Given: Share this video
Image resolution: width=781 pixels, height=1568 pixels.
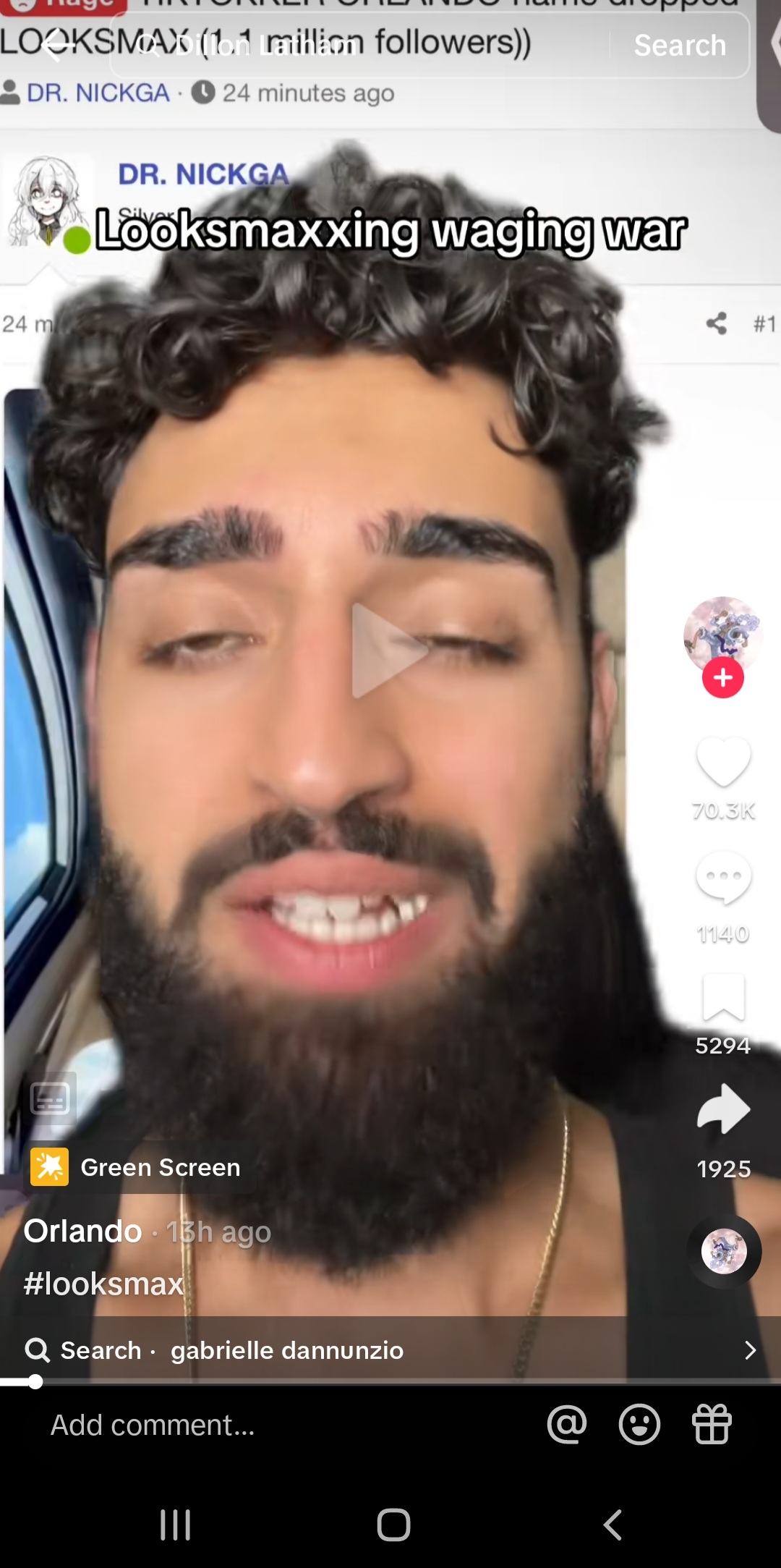Looking at the screenshot, I should (722, 1109).
